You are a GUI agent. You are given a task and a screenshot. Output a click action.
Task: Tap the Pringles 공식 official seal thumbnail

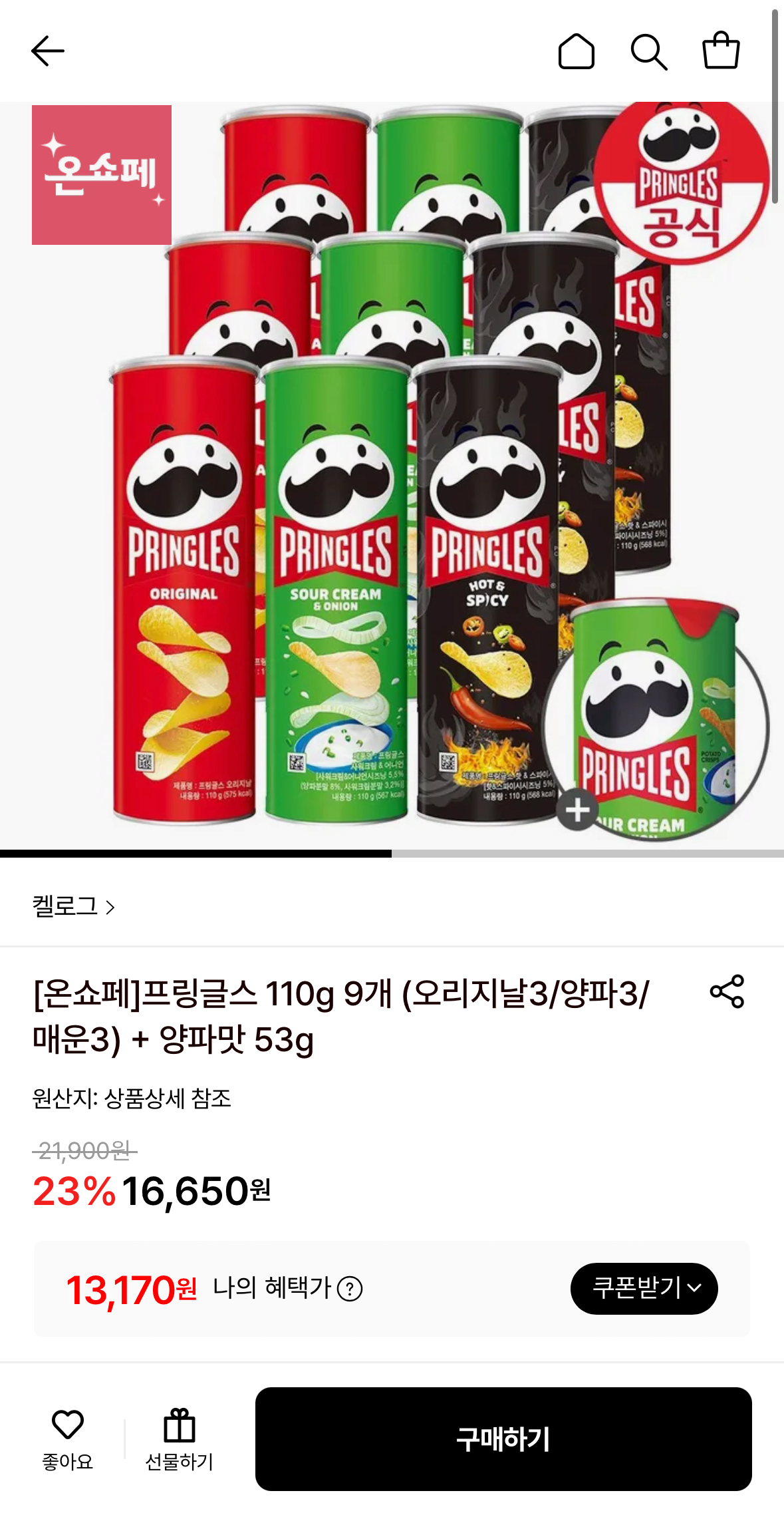680,182
